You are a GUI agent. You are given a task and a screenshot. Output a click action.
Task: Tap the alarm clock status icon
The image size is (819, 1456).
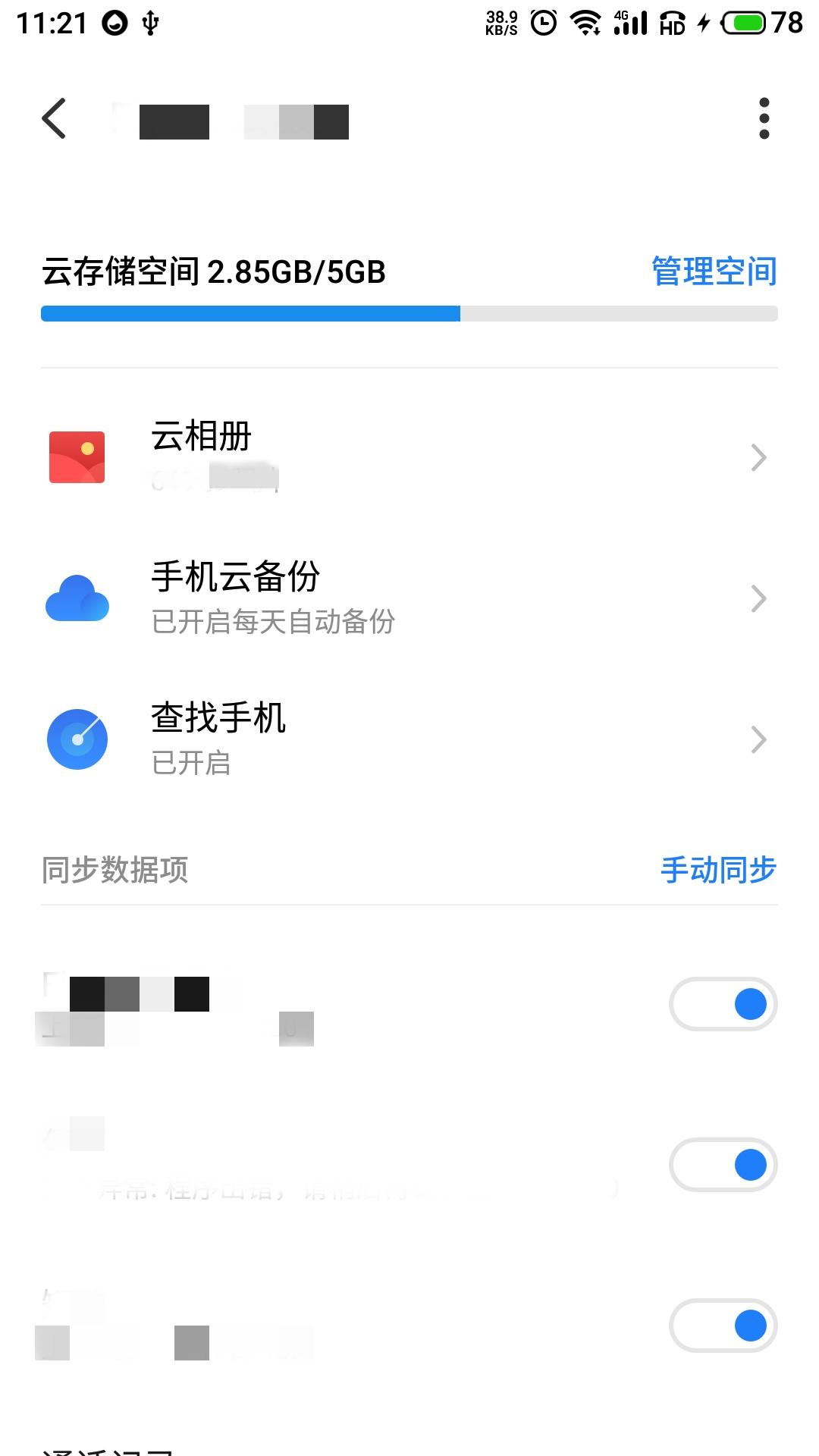click(x=544, y=21)
